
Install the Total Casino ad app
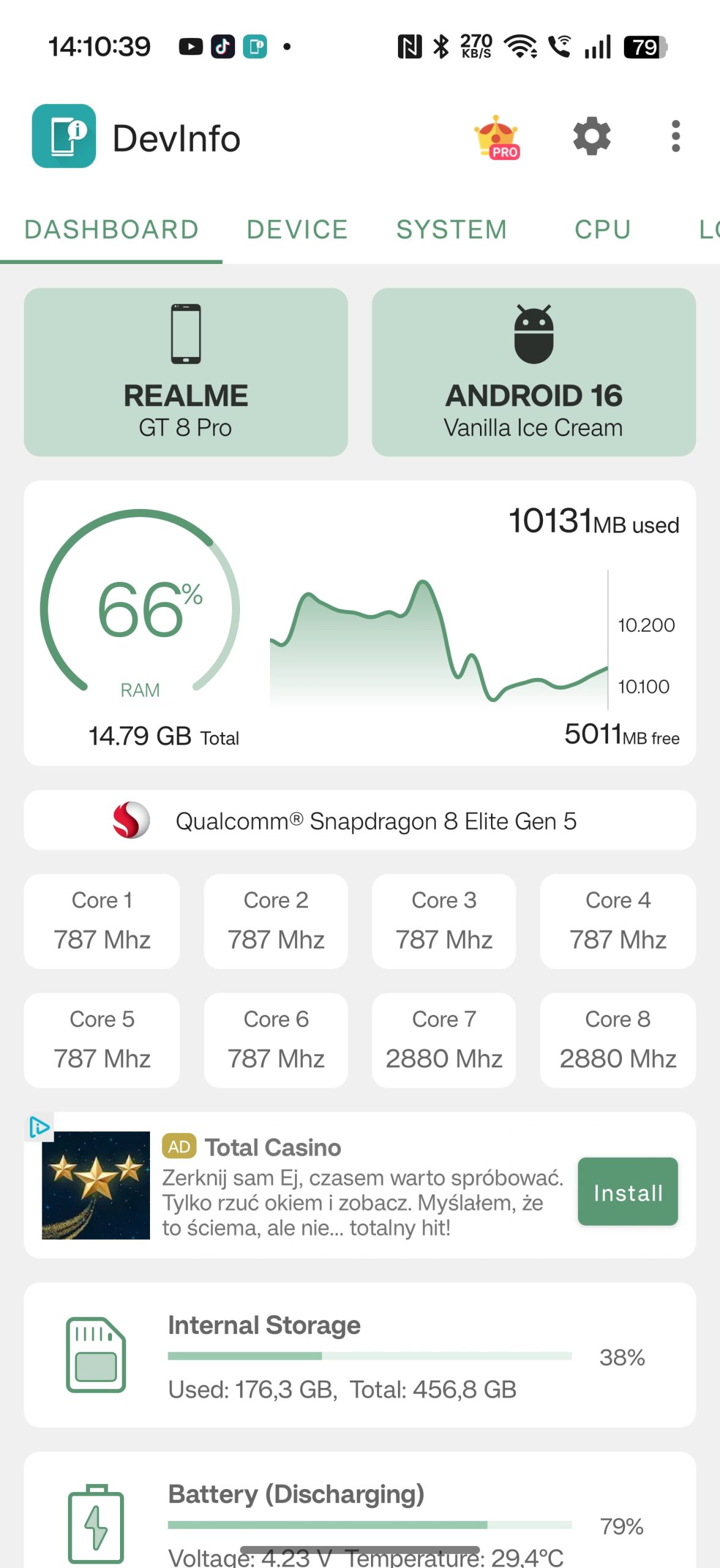(x=628, y=1191)
